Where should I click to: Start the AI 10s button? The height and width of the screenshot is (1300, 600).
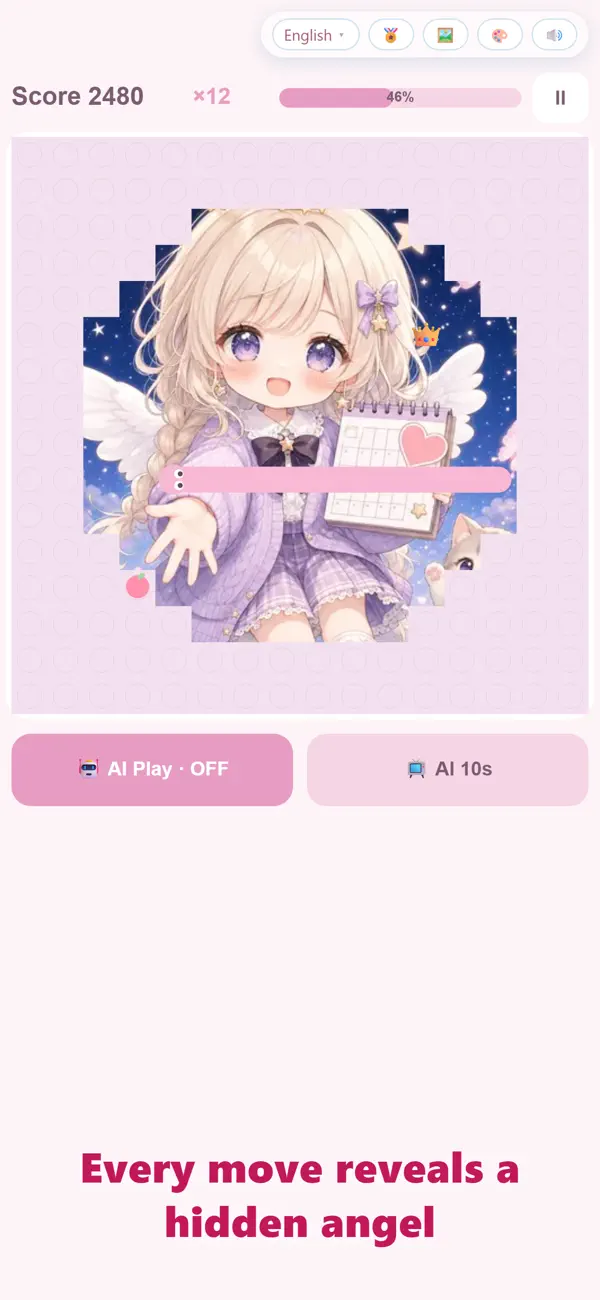448,769
